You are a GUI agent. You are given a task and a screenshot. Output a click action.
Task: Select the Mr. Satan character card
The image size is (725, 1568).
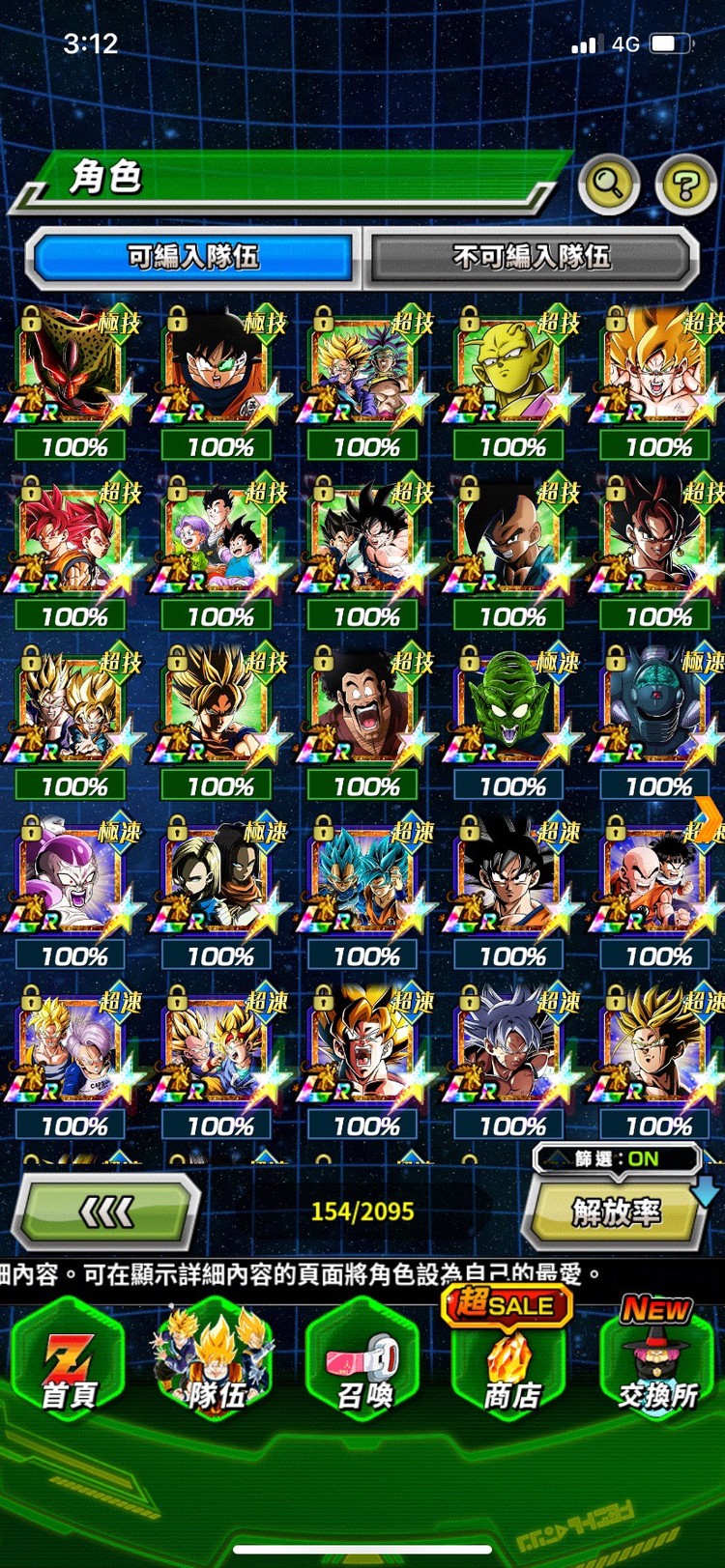pyautogui.click(x=363, y=710)
